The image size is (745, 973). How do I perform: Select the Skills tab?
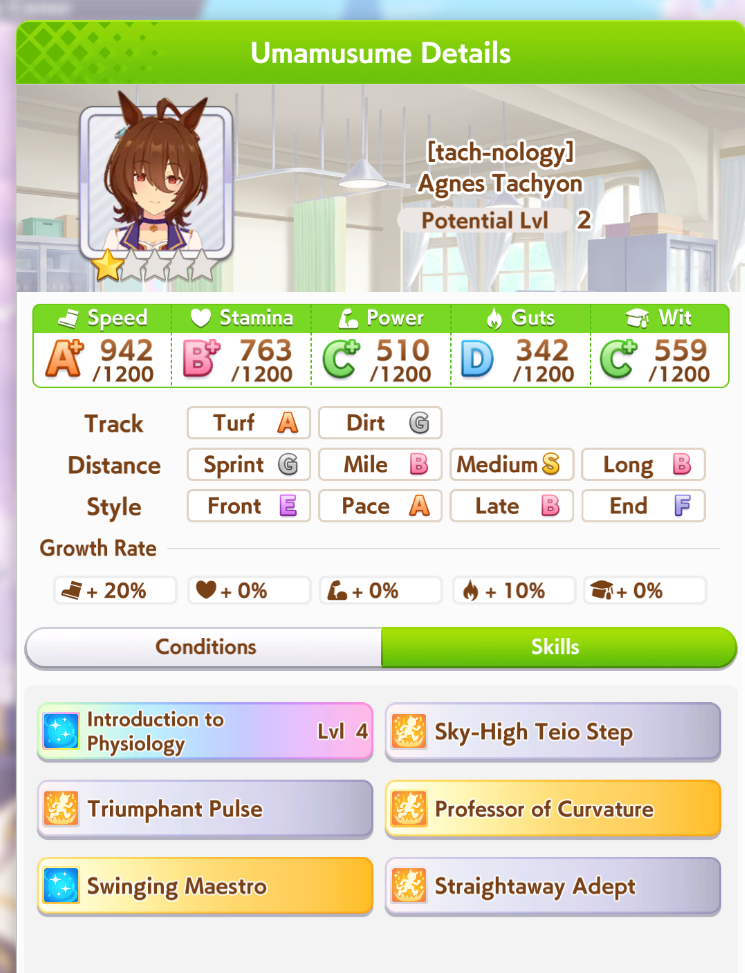tap(554, 647)
